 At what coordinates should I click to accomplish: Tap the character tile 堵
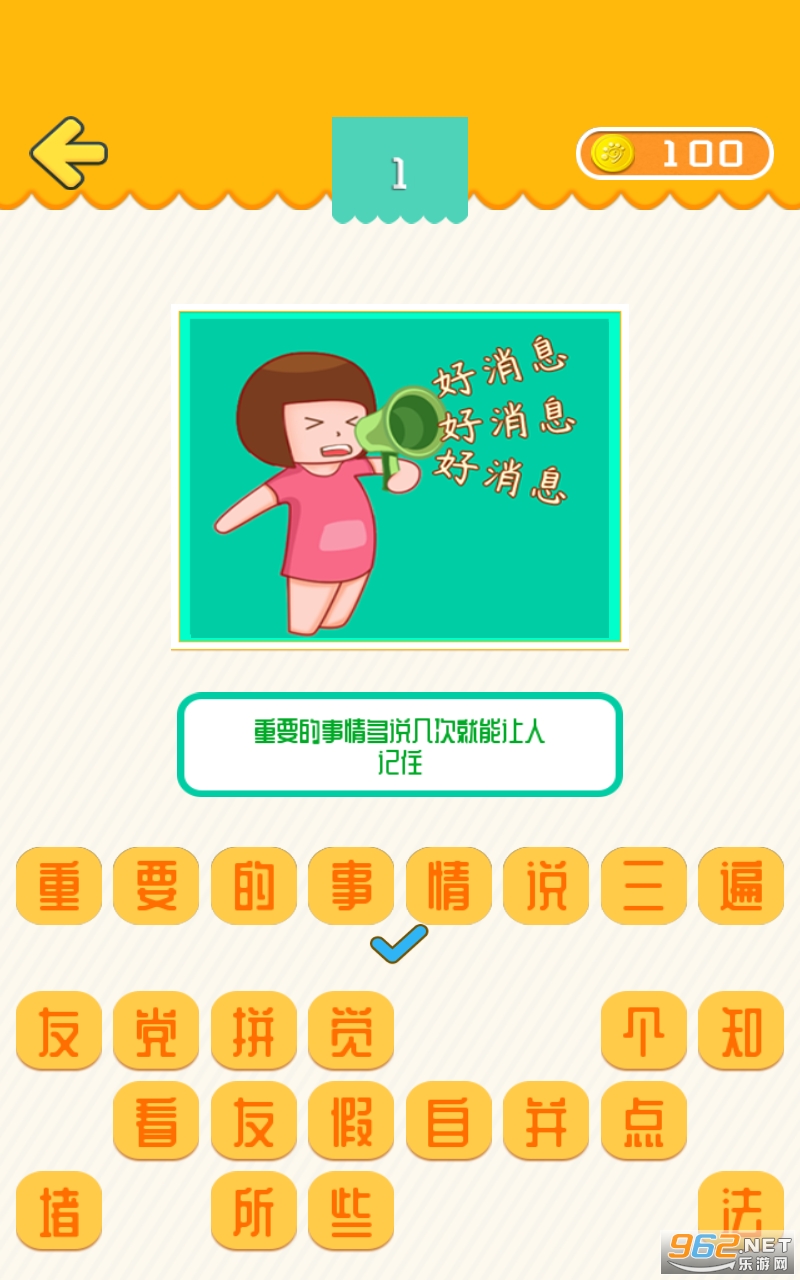(58, 1210)
